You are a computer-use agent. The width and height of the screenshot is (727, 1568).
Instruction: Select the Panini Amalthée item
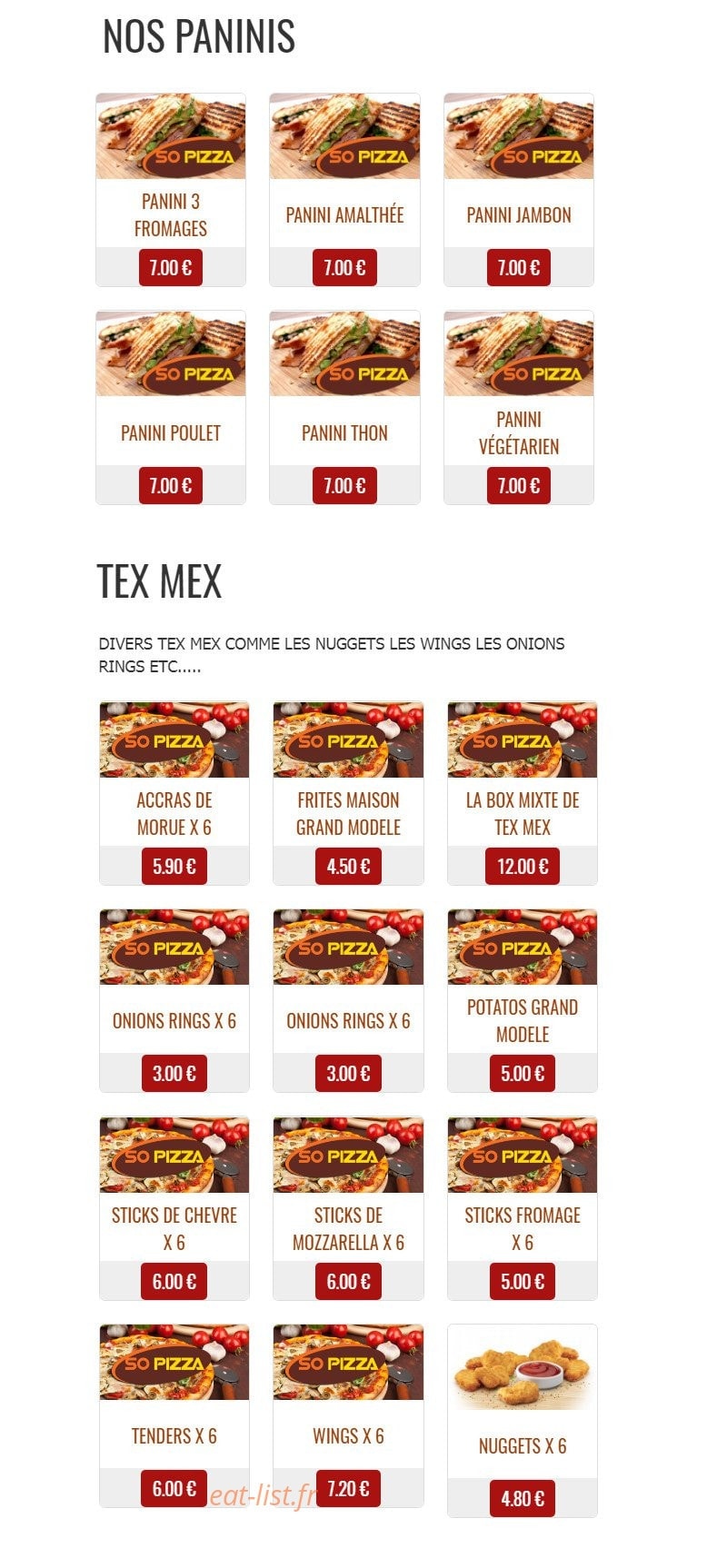344,190
